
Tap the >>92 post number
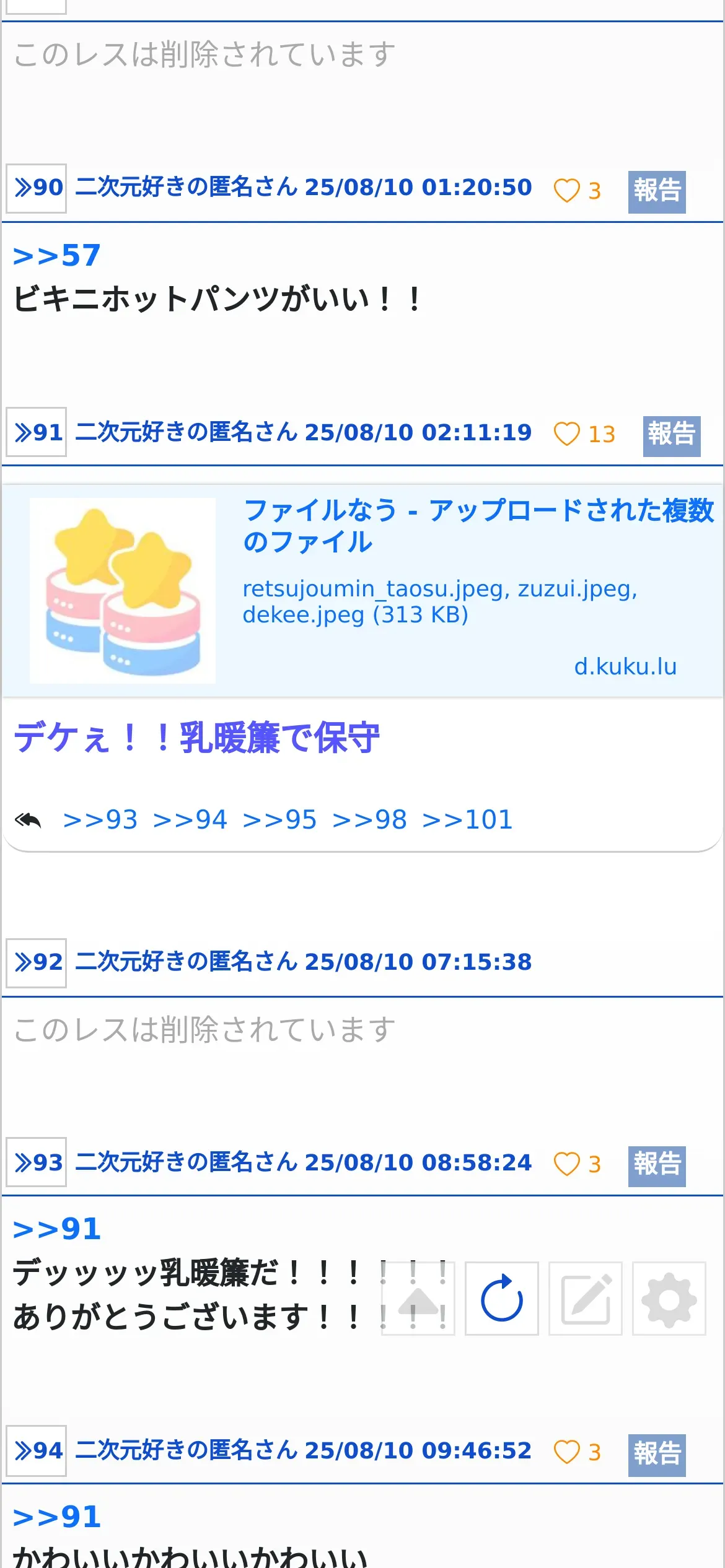point(36,963)
